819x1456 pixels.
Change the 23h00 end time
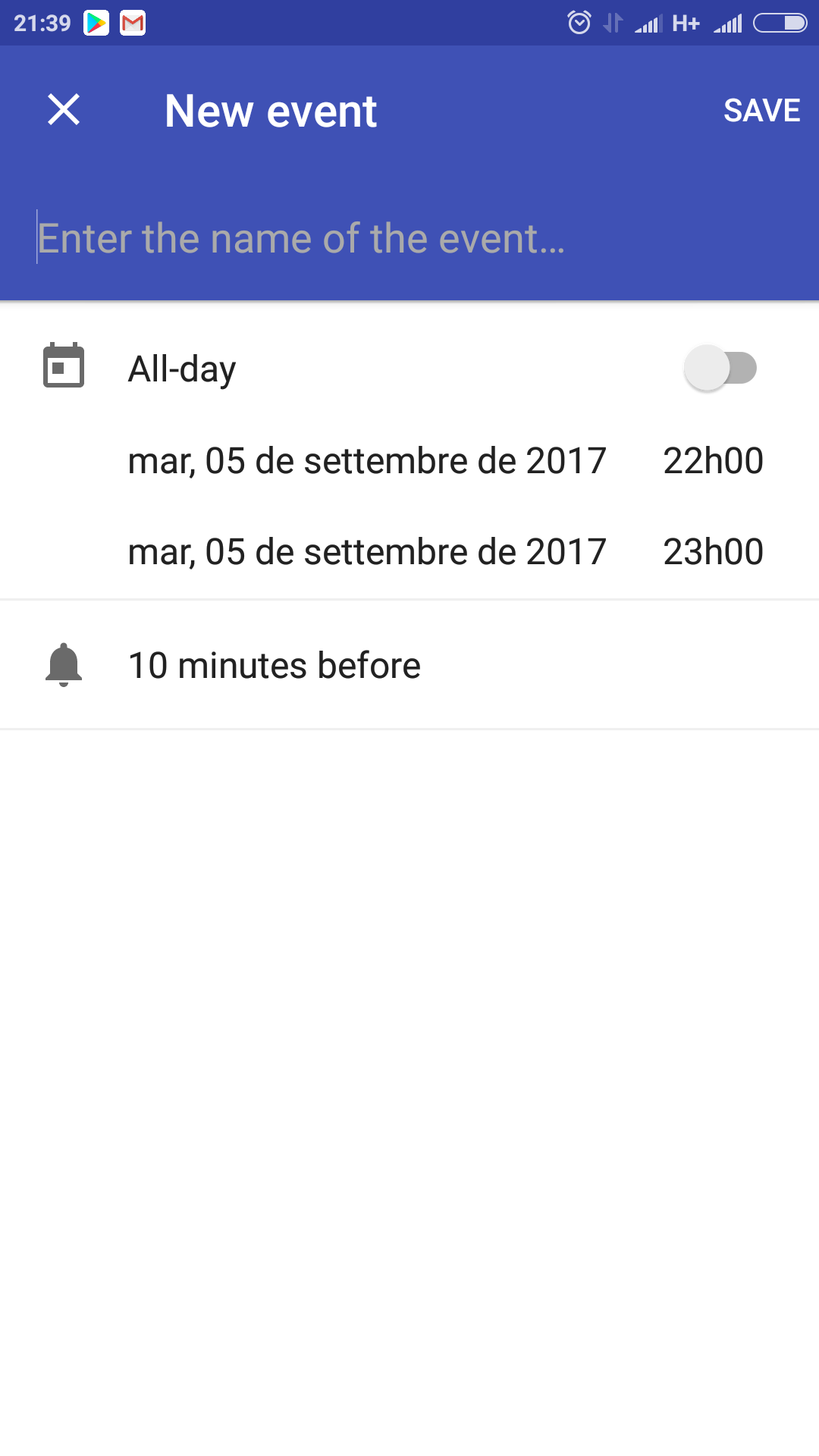tap(713, 552)
